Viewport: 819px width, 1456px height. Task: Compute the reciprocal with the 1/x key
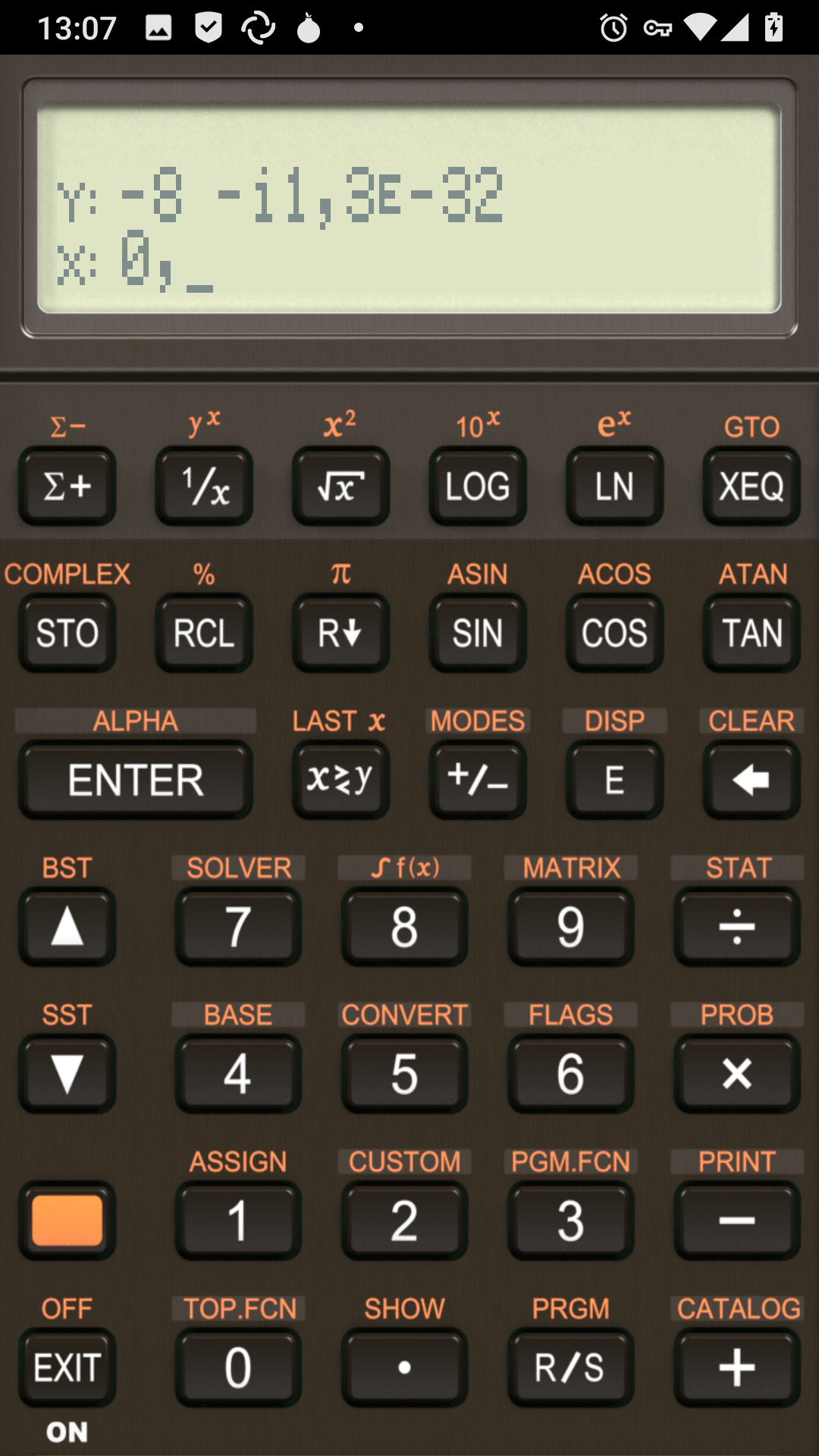pos(204,486)
